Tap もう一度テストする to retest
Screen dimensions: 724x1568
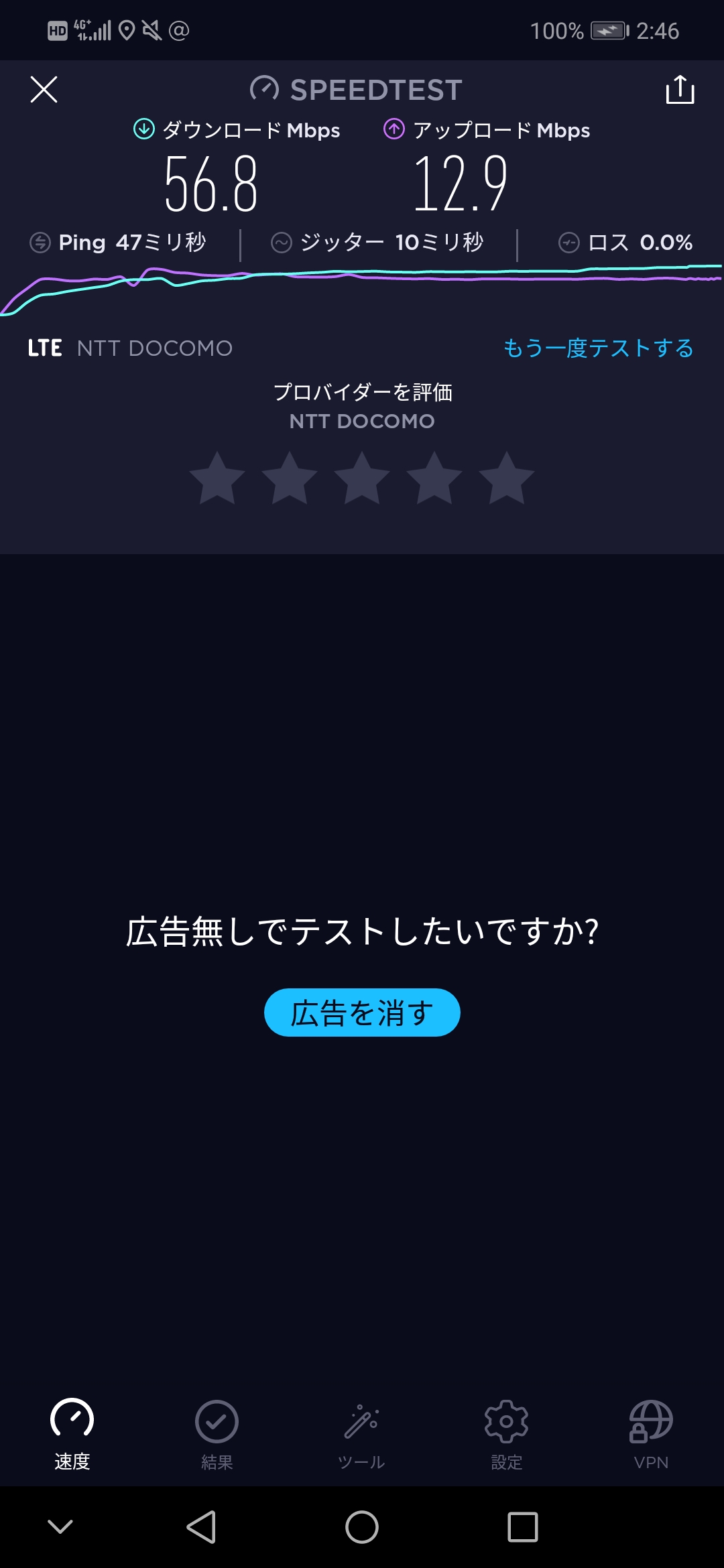pyautogui.click(x=598, y=348)
